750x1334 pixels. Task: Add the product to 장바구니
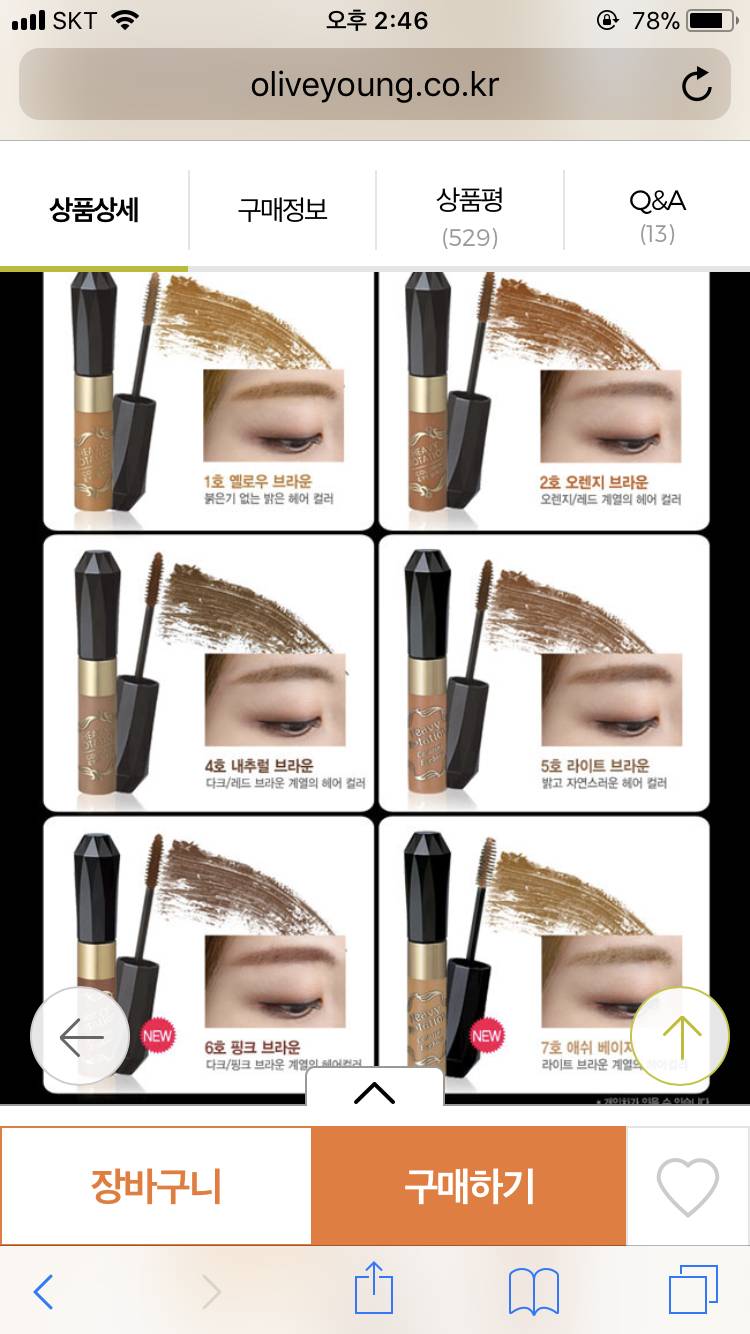point(156,1187)
